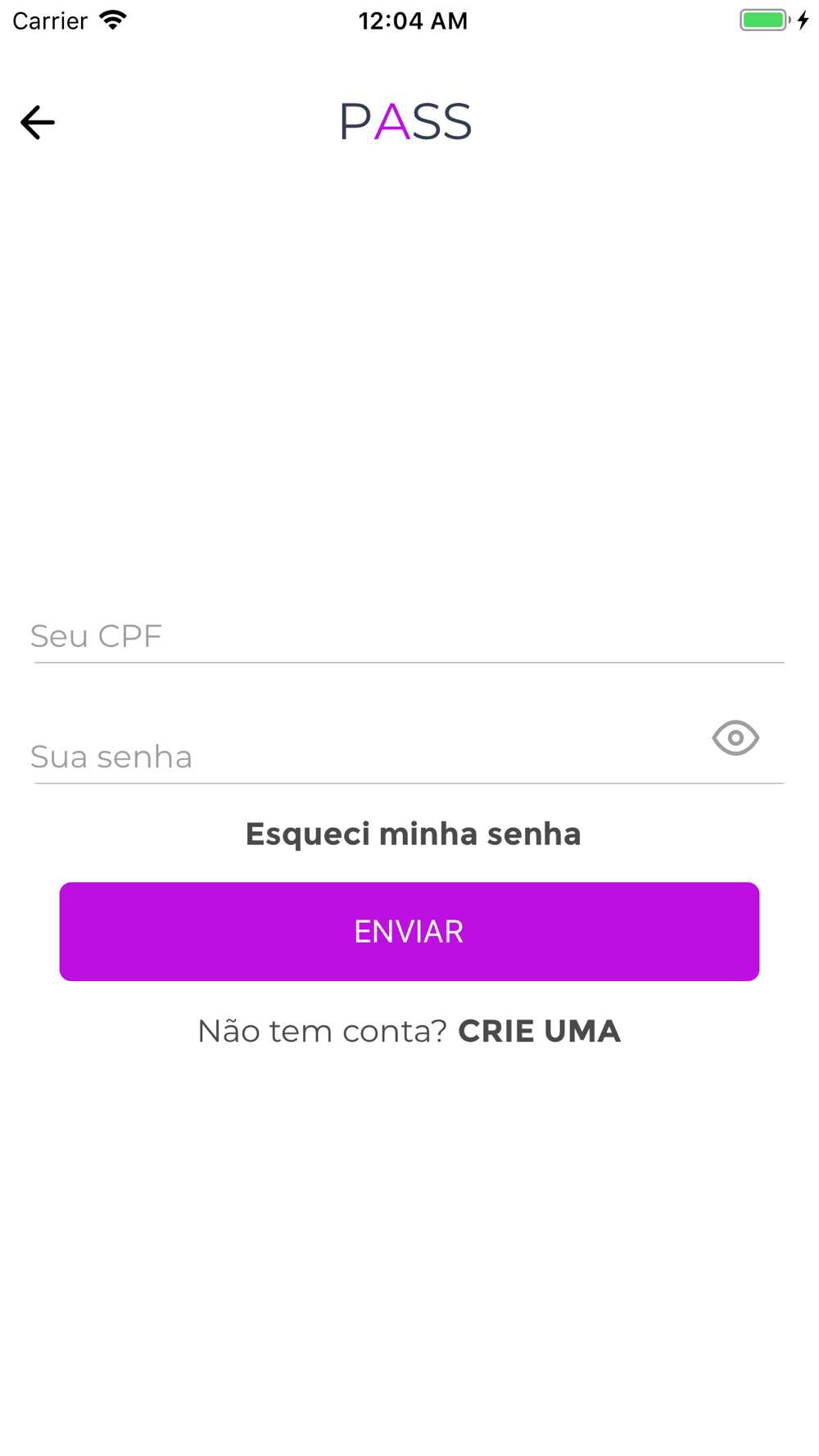Show the password with the eye icon
Image resolution: width=819 pixels, height=1456 pixels.
point(735,738)
